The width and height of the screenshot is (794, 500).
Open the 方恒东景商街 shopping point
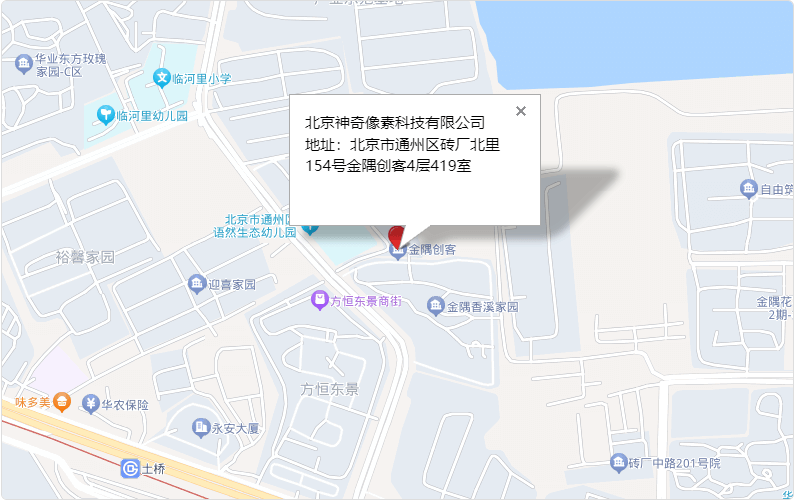(319, 299)
